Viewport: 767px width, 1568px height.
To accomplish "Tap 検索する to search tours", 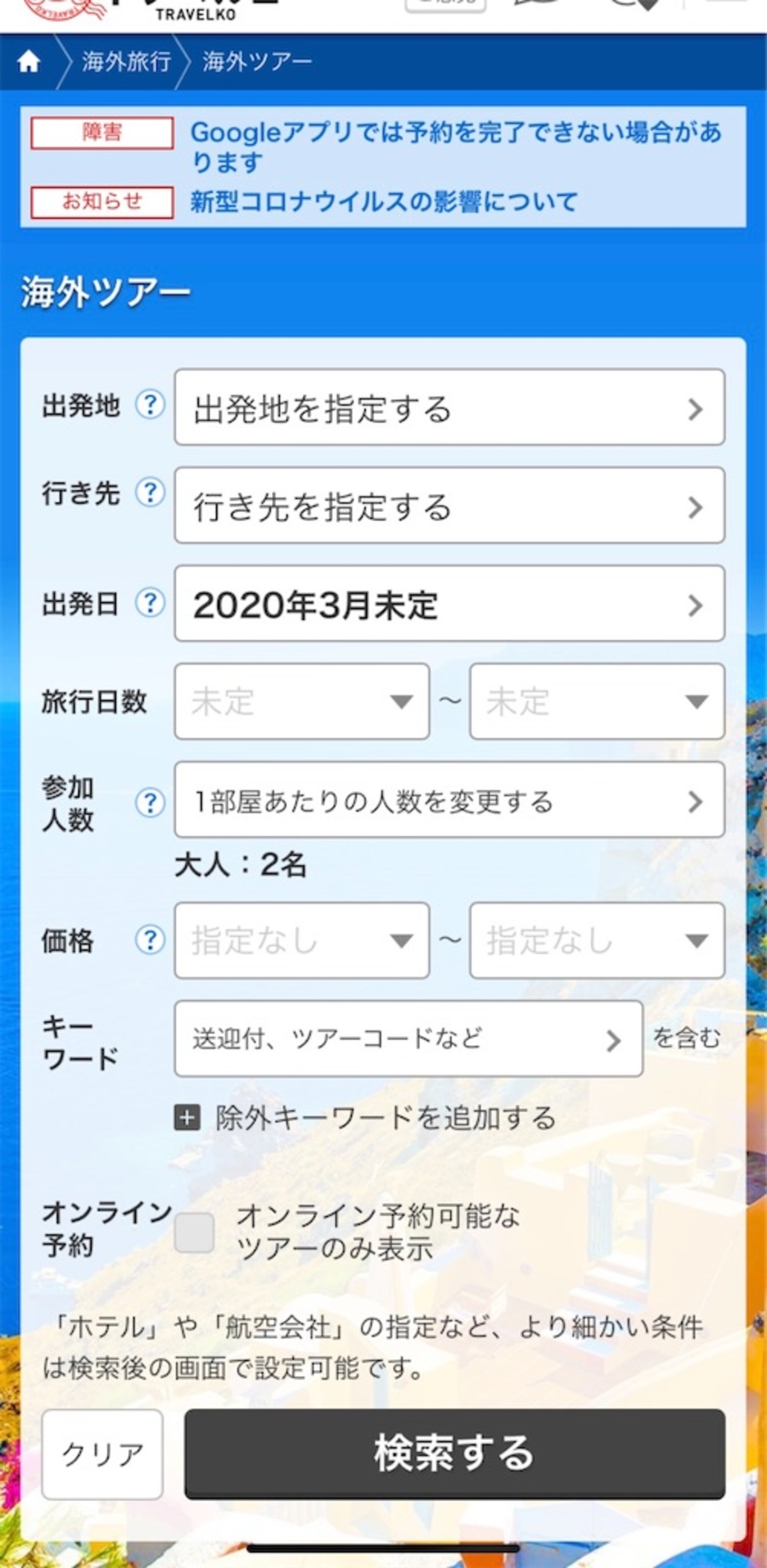I will [455, 1454].
